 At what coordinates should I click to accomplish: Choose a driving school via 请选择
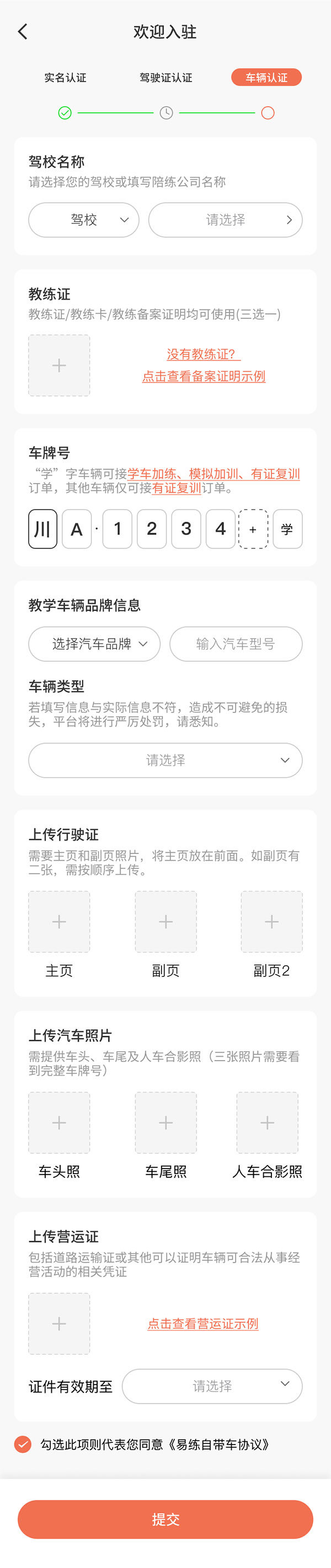(x=225, y=220)
